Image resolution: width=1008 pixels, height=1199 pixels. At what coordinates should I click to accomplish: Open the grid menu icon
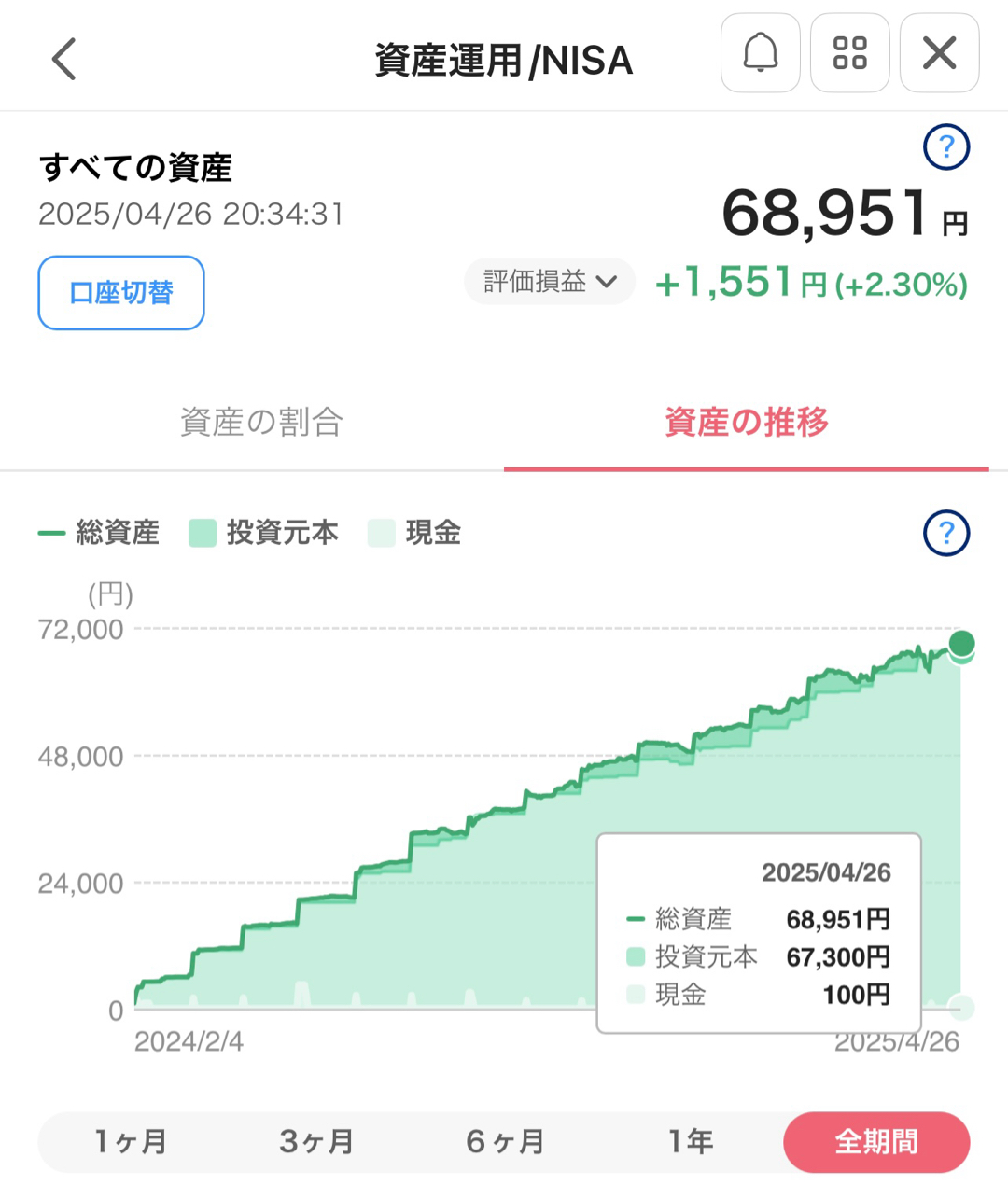(x=849, y=53)
